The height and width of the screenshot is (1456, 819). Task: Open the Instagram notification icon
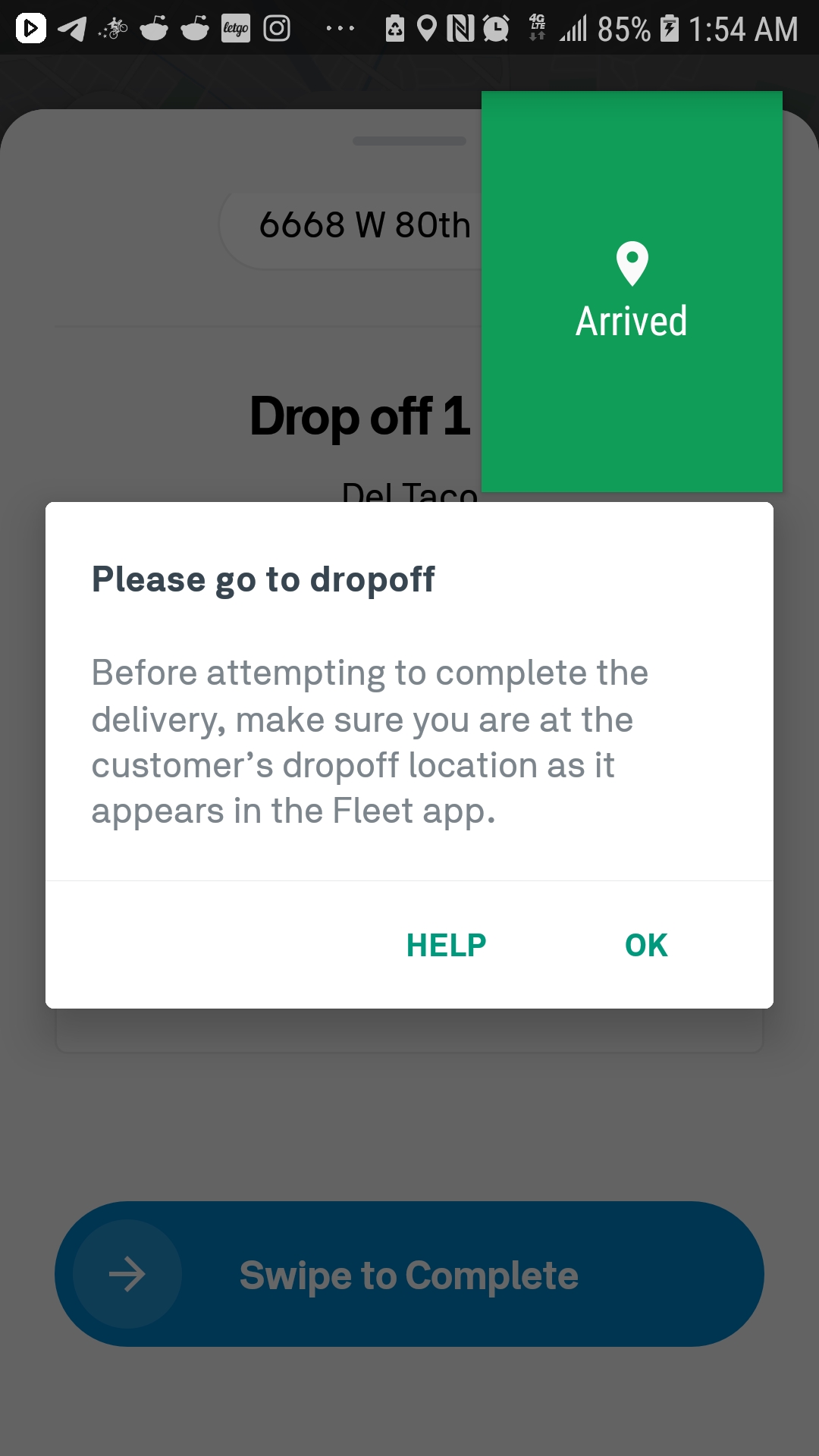(278, 29)
